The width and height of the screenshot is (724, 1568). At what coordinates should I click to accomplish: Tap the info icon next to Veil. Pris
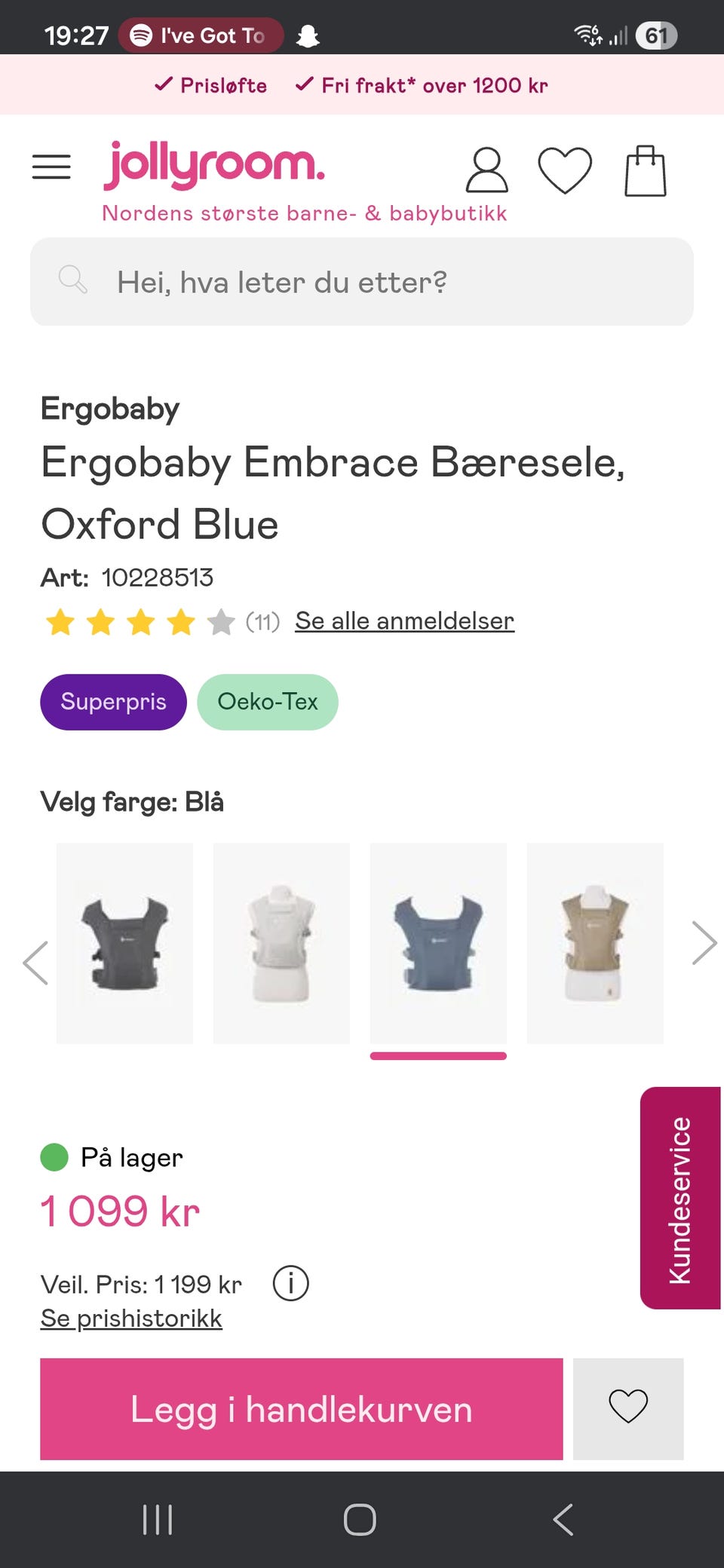(292, 1283)
